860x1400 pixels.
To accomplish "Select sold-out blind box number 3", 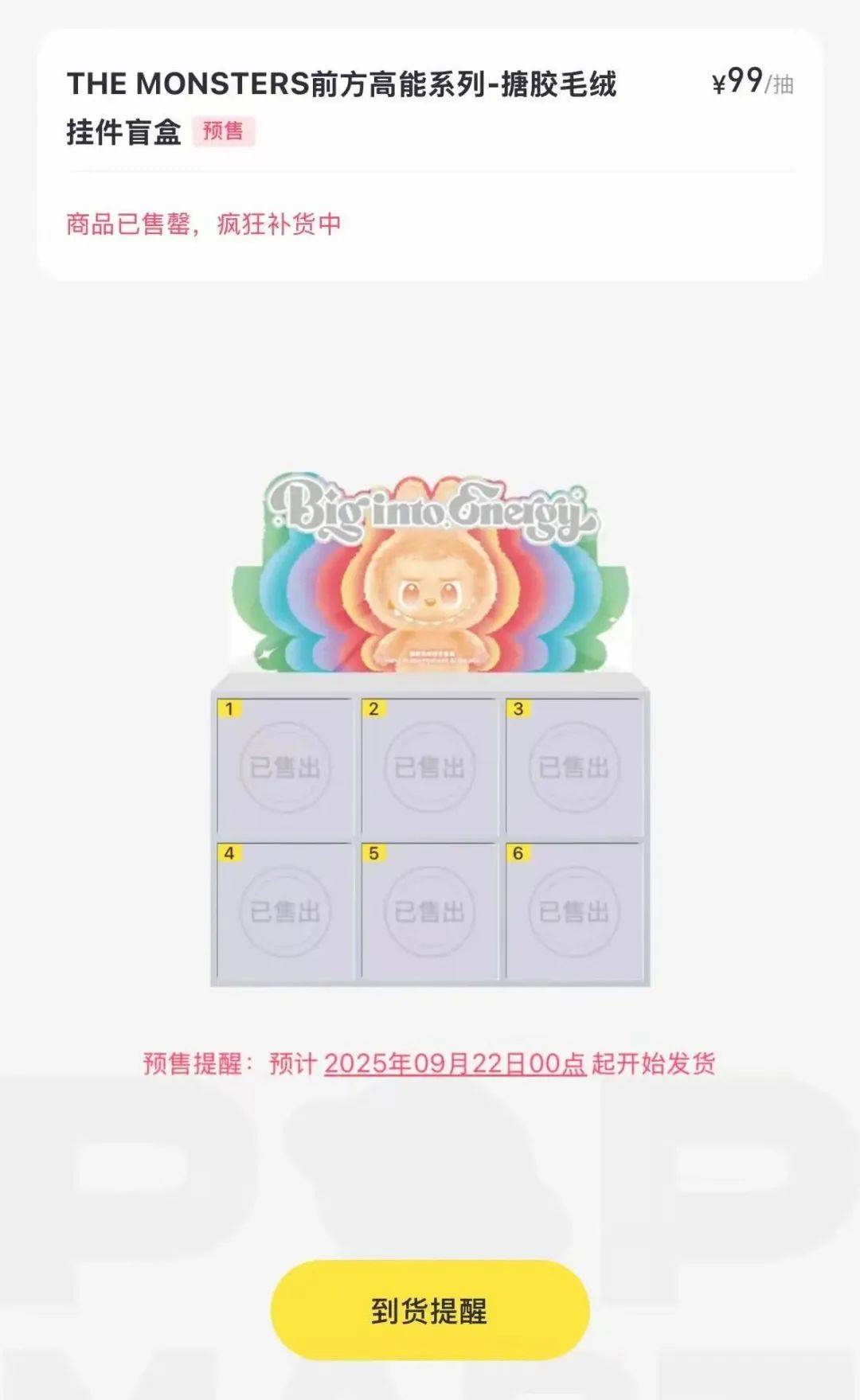I will tap(574, 767).
